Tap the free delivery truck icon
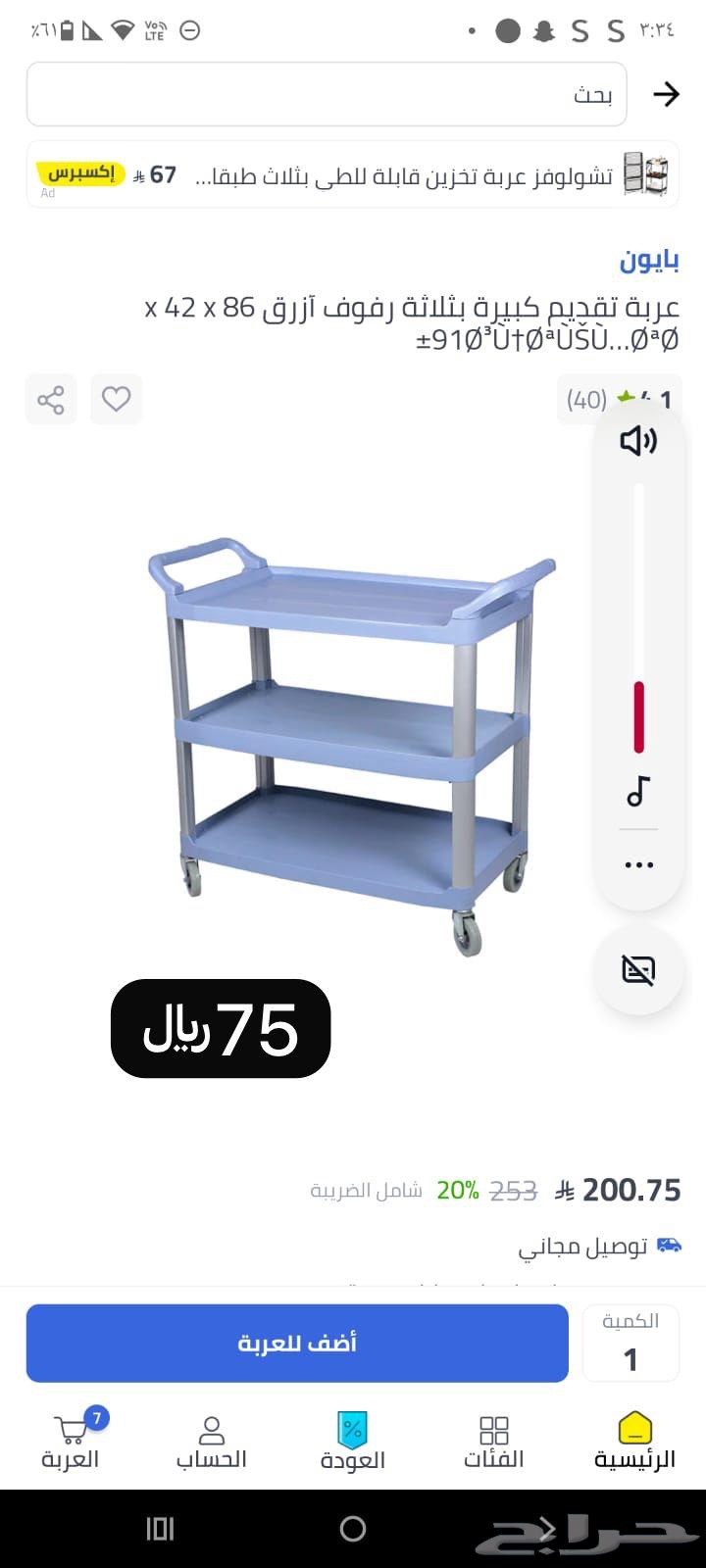Viewport: 706px width, 1568px height. (670, 1244)
